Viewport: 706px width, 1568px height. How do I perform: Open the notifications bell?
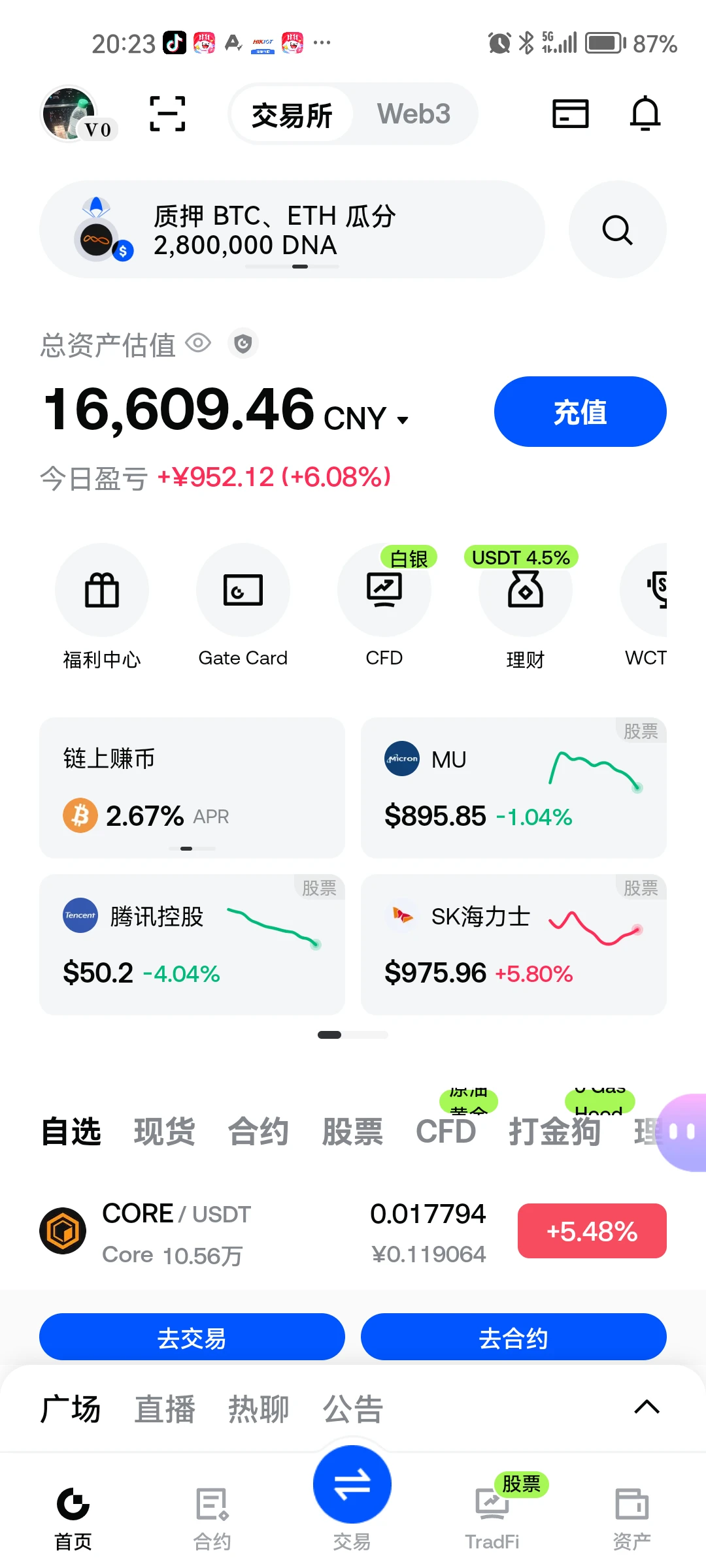[645, 114]
